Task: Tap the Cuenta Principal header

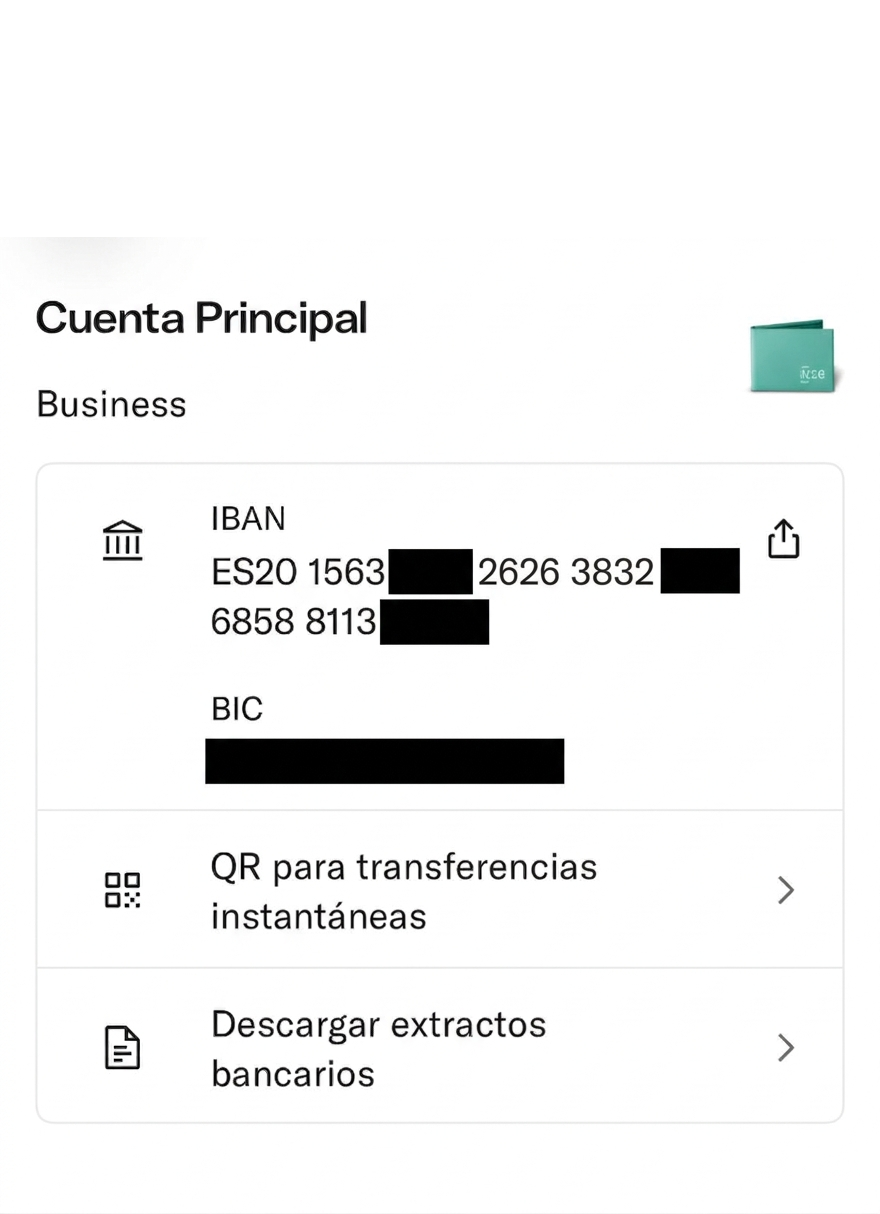Action: pos(201,318)
